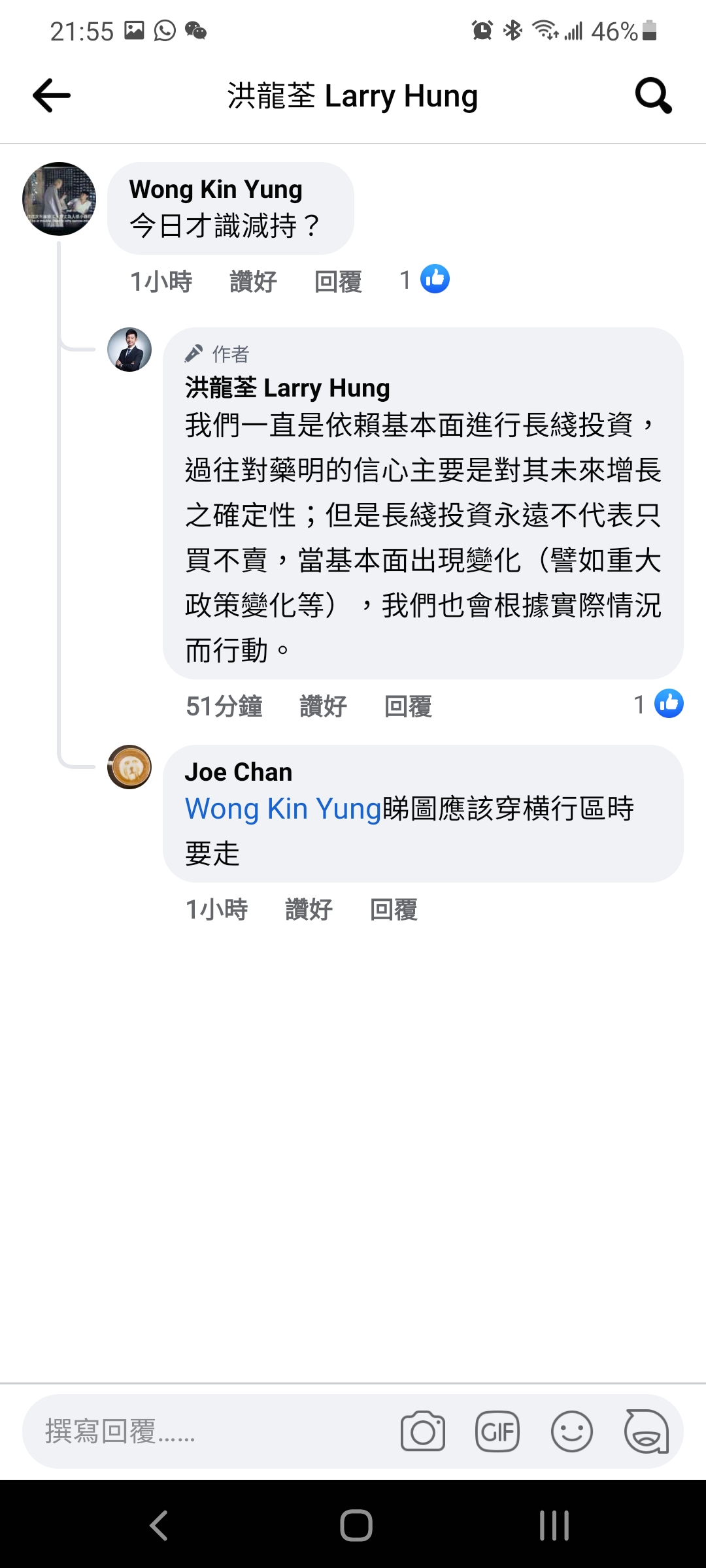Viewport: 706px width, 1568px height.
Task: Open Wong Kin Yung's profile picture
Action: coord(59,199)
